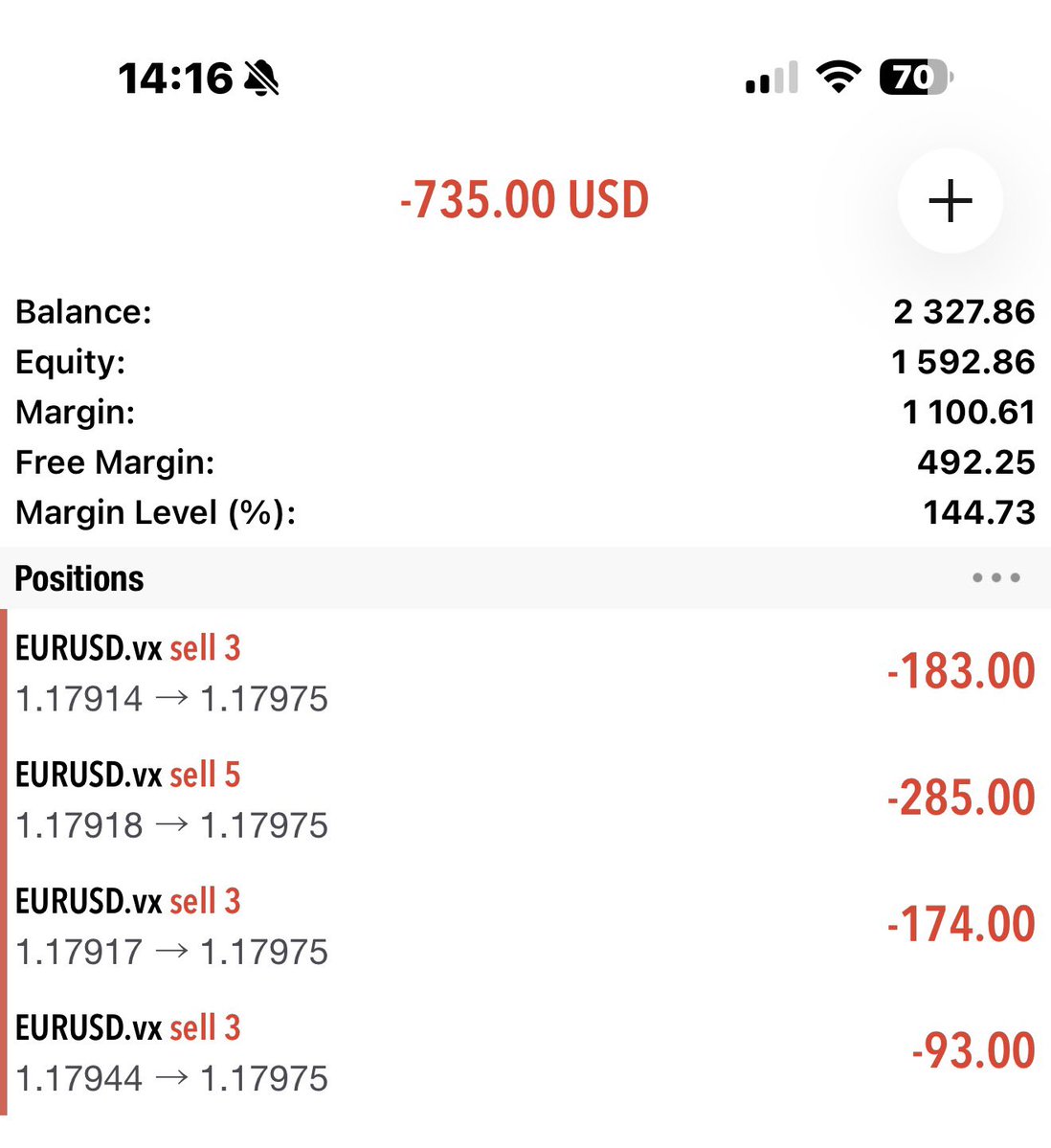The image size is (1051, 1148).
Task: Open the three-dot menu beside Positions
Action: 995,578
